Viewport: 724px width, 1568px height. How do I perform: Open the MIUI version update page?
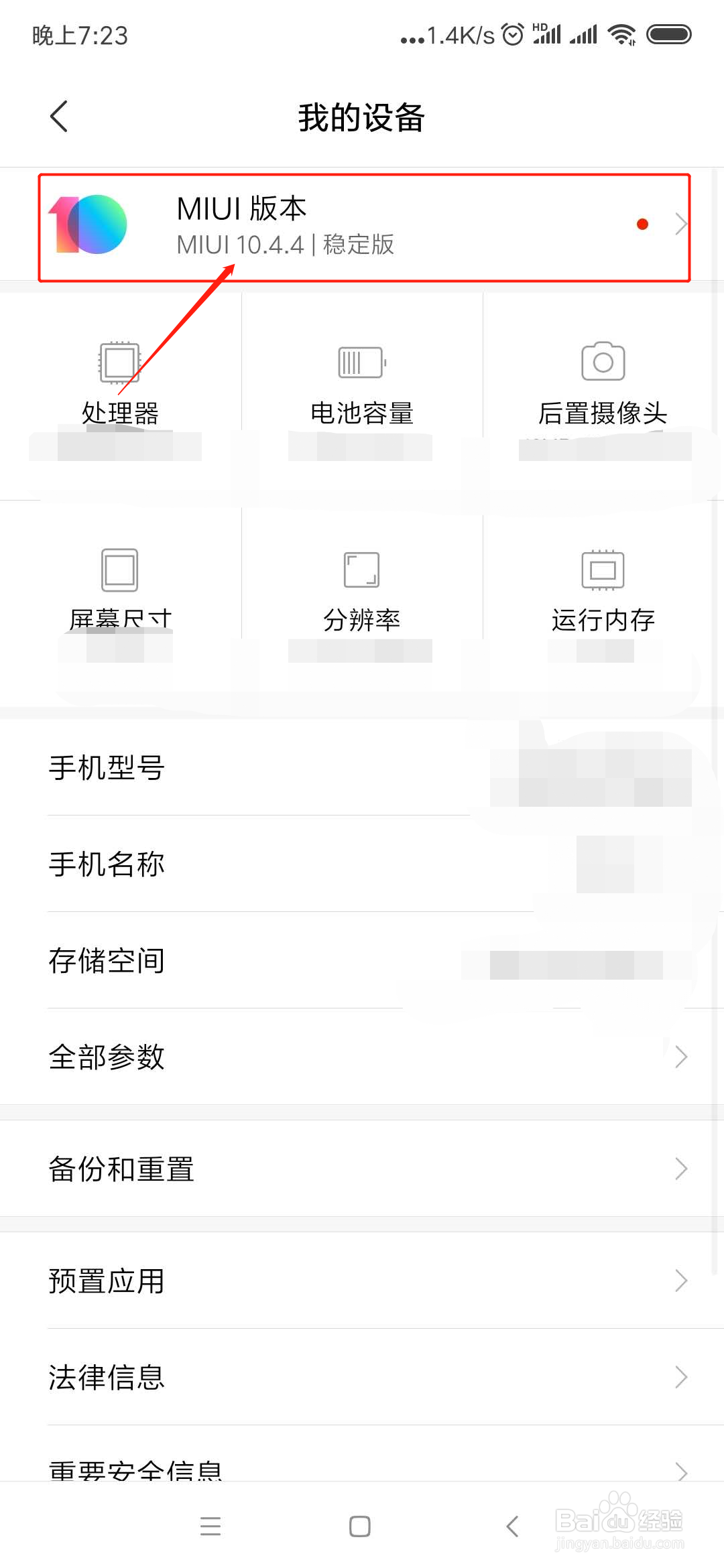[x=362, y=224]
